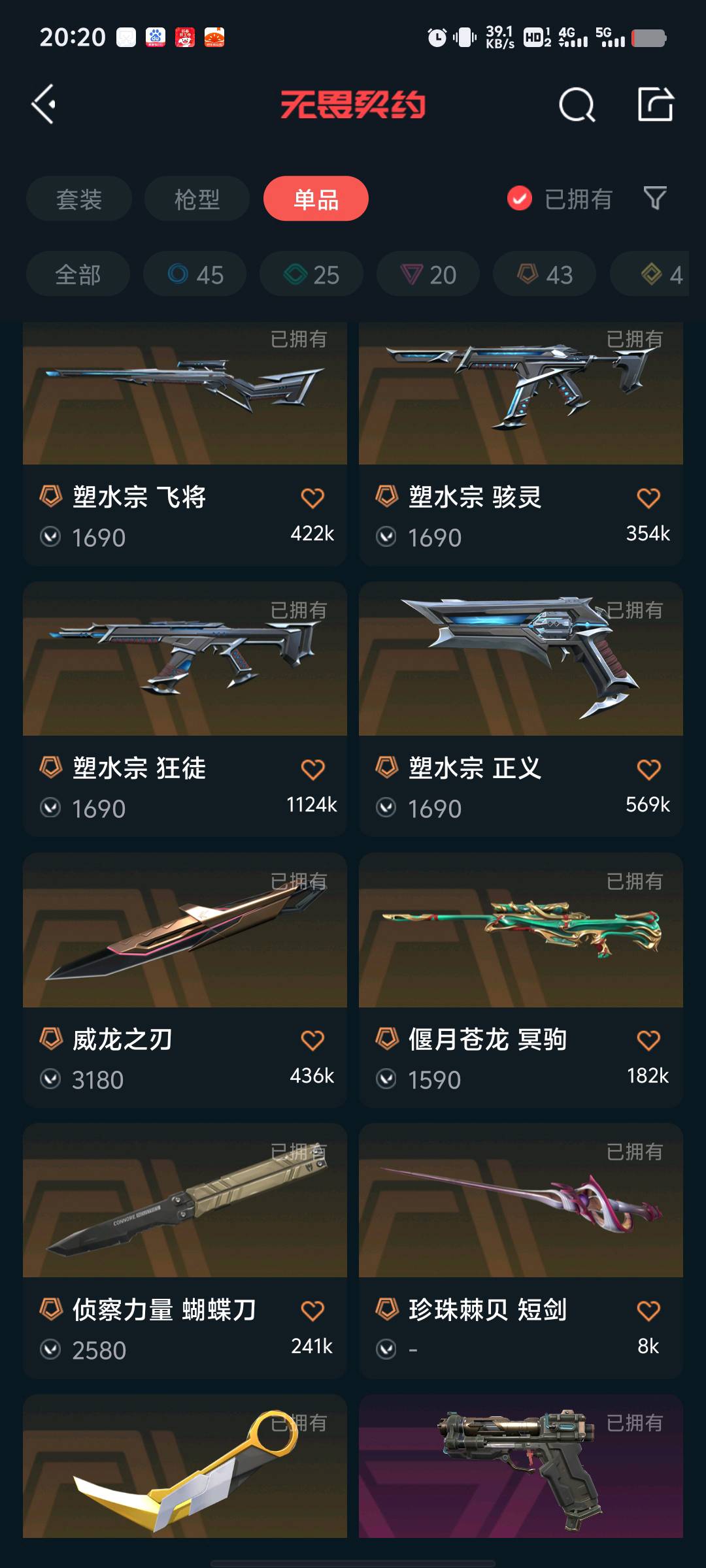Select the 全部 rarity chip
Image resolution: width=706 pixels, height=1568 pixels.
(x=78, y=274)
